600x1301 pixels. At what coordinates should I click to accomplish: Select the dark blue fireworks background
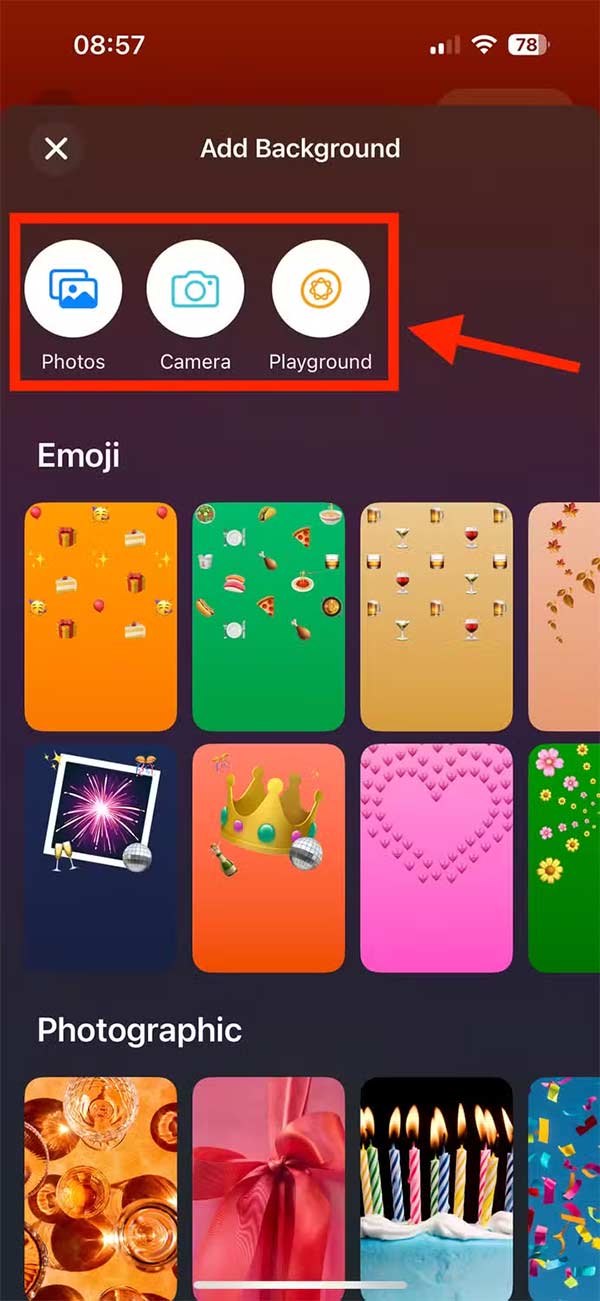100,858
